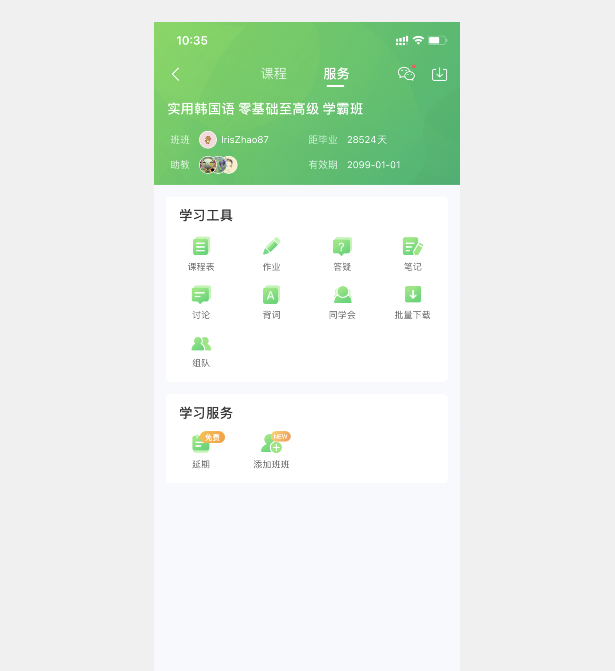Open the 笔记 notes tool

click(x=412, y=253)
